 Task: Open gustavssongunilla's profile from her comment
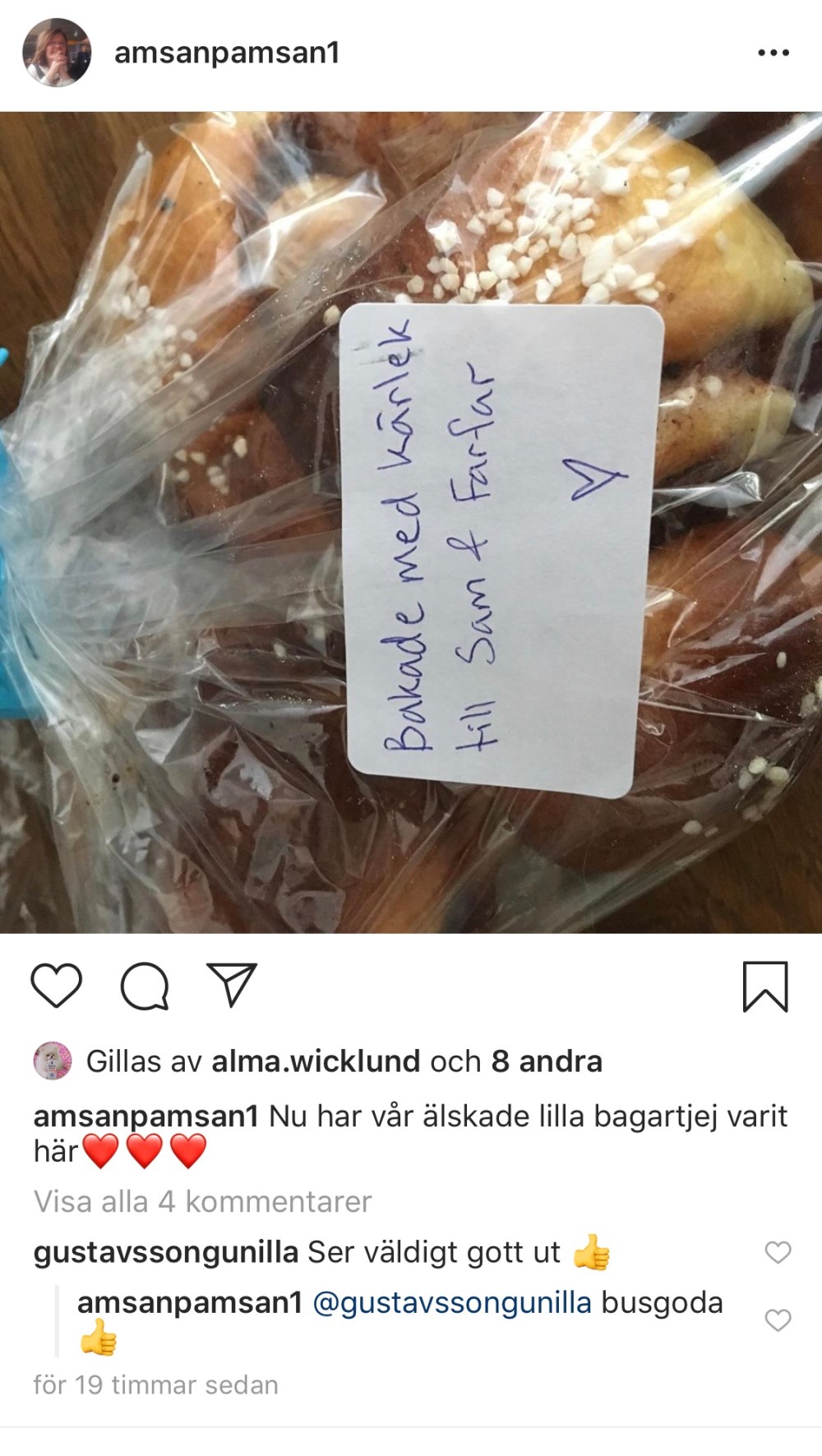click(165, 1252)
